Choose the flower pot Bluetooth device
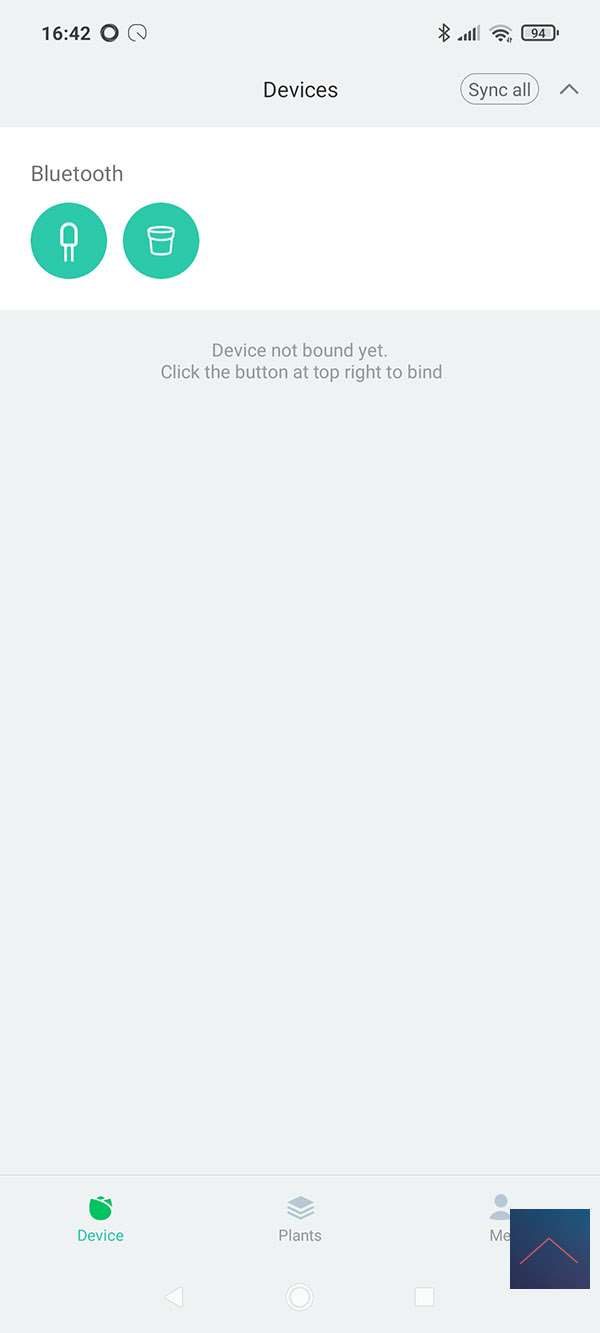The image size is (600, 1333). 161,241
